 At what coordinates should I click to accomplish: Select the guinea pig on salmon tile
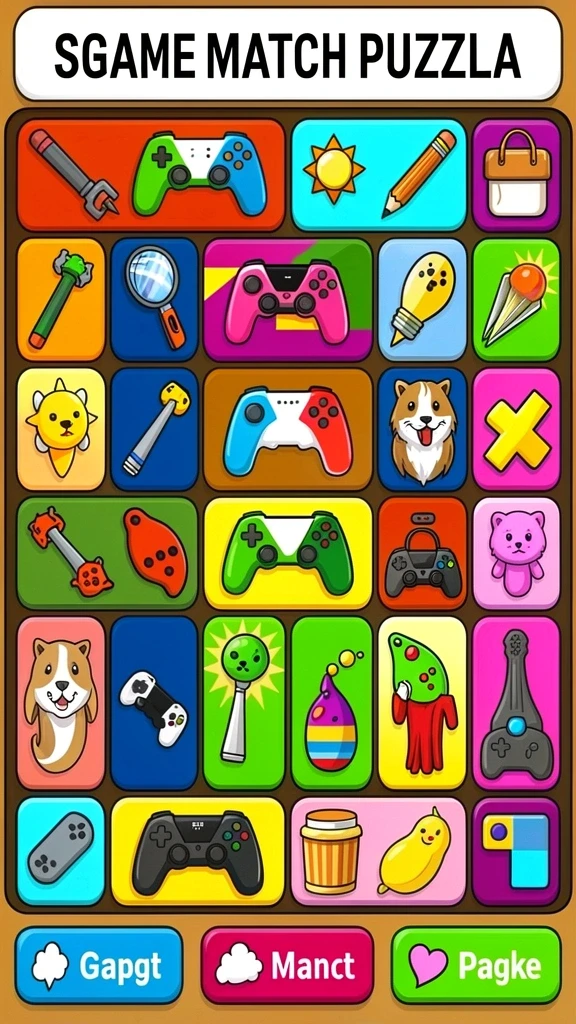[61, 703]
